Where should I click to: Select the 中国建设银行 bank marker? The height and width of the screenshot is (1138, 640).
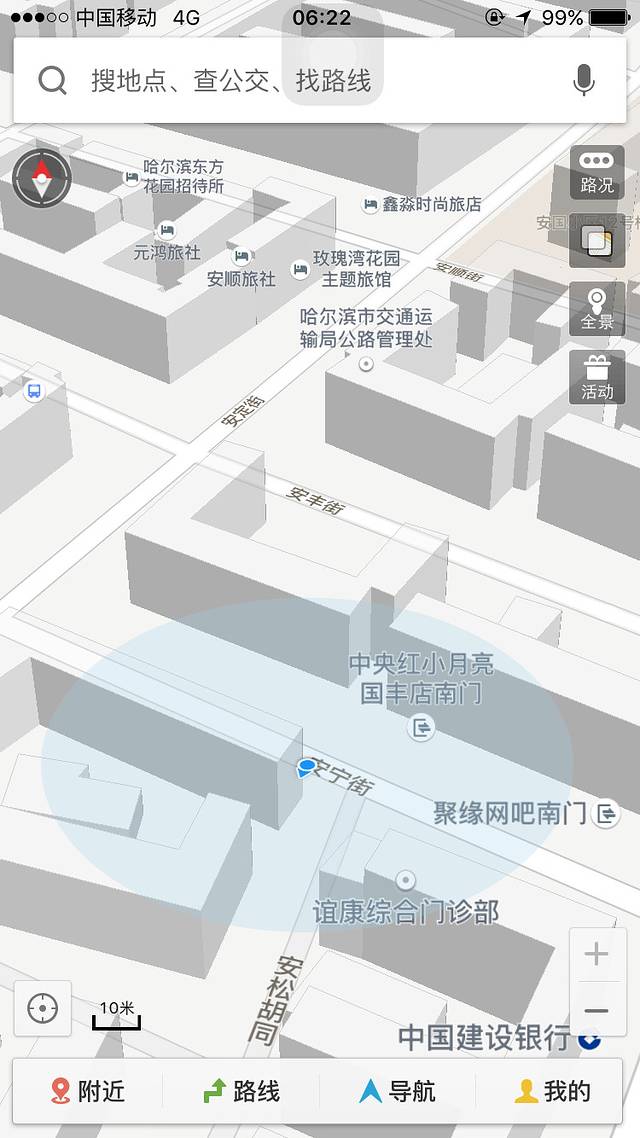[590, 1040]
